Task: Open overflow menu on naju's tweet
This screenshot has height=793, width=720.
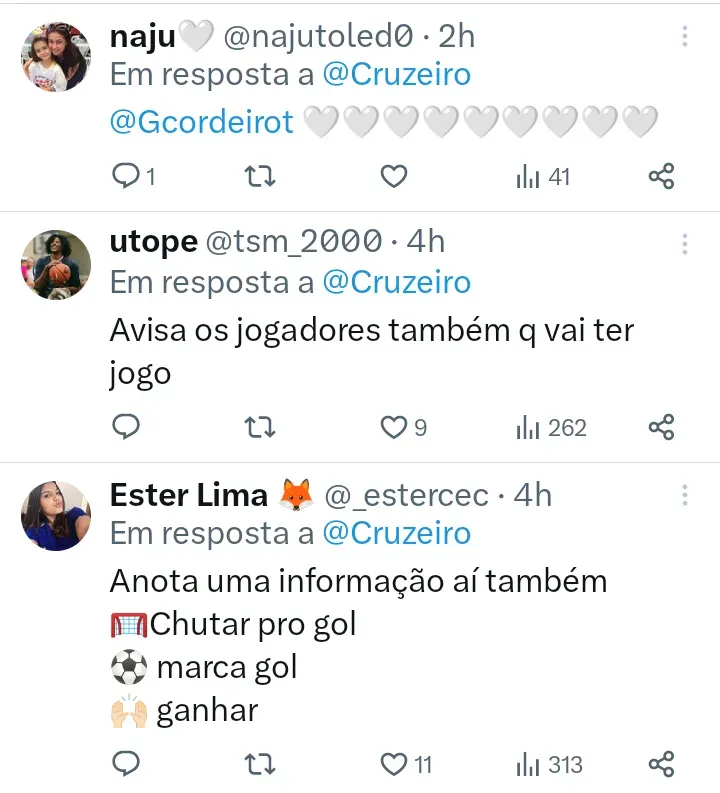Action: pos(685,37)
